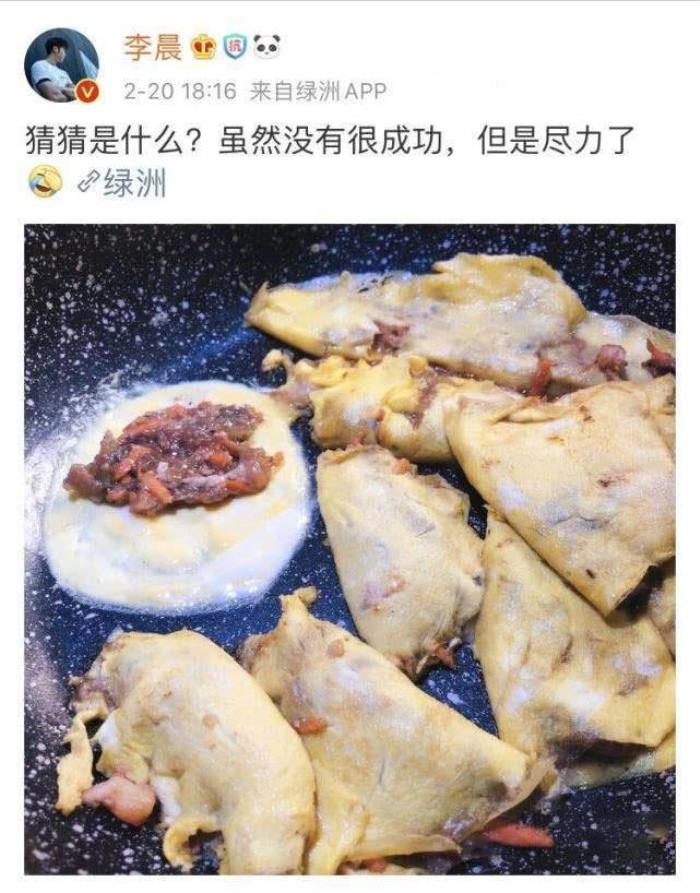View the post's food photo full screen
700x893 pixels.
coord(350,548)
